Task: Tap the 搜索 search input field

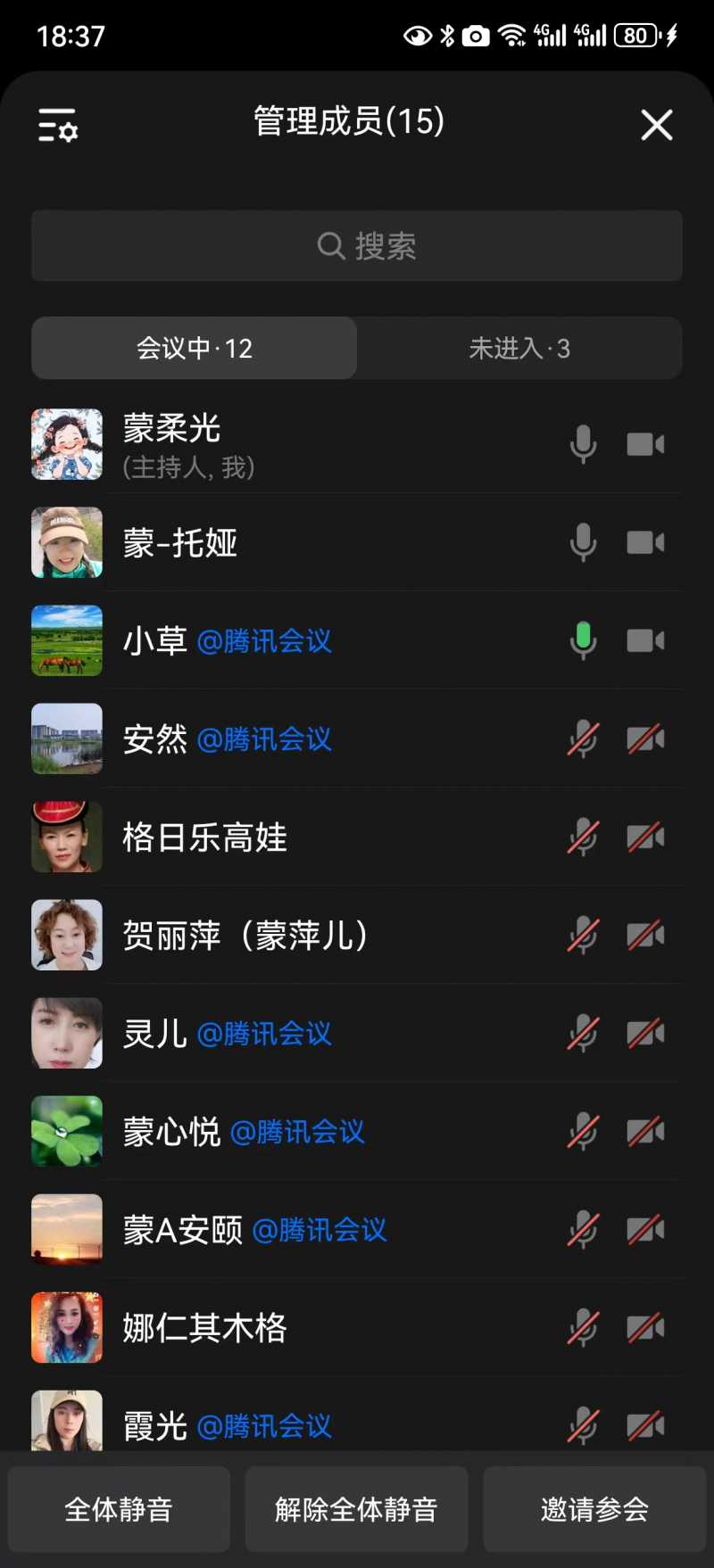Action: point(357,246)
